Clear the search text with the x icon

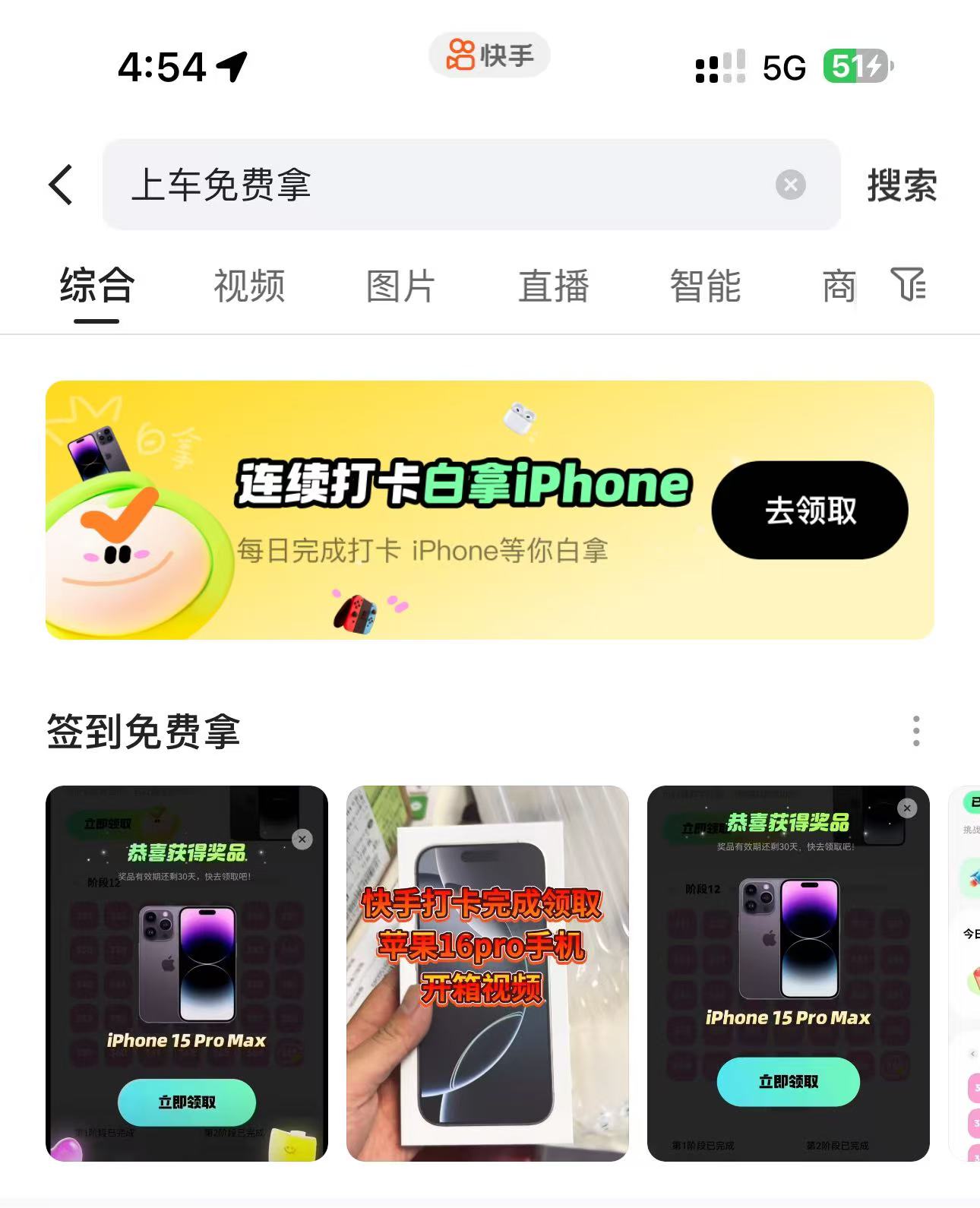click(792, 182)
